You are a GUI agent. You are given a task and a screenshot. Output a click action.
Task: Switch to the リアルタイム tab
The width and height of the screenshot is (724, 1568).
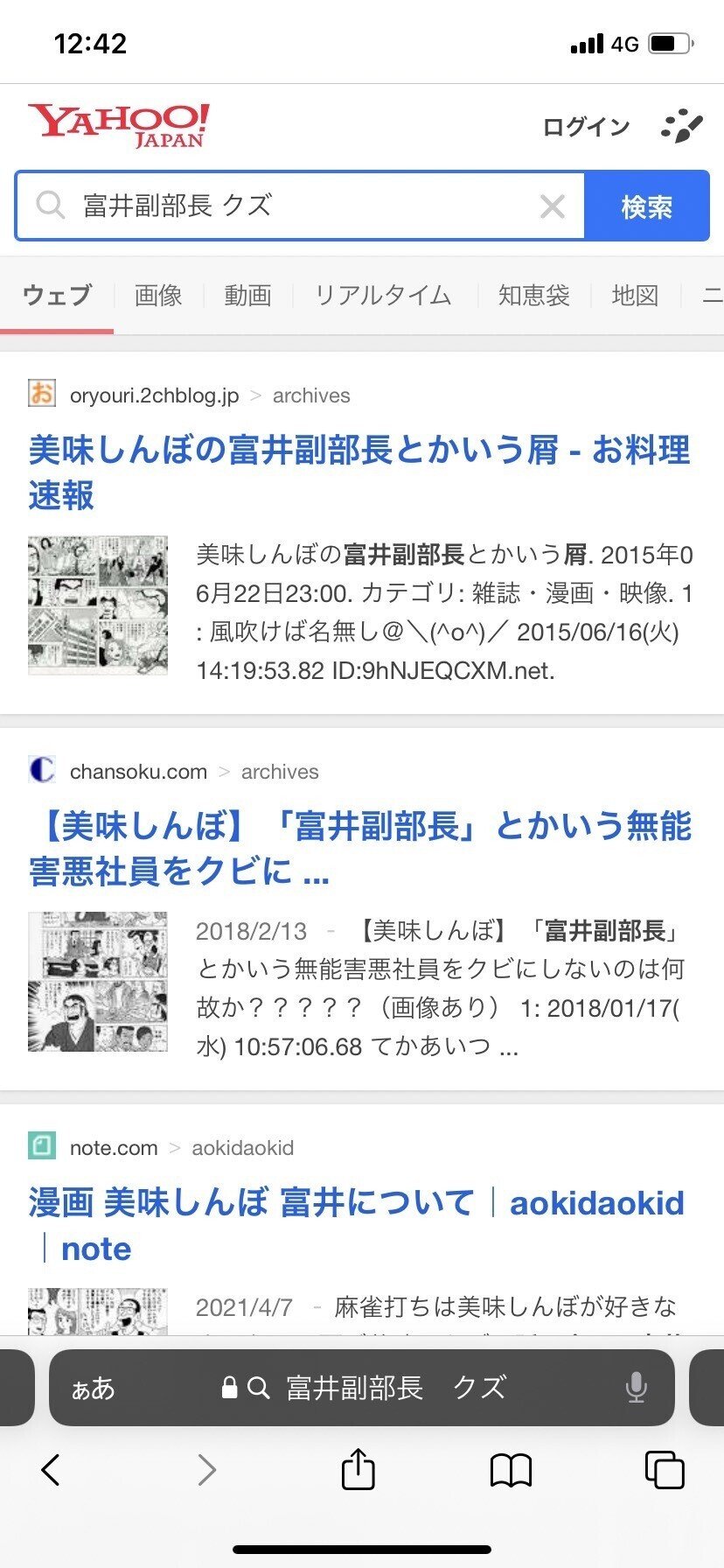point(383,296)
